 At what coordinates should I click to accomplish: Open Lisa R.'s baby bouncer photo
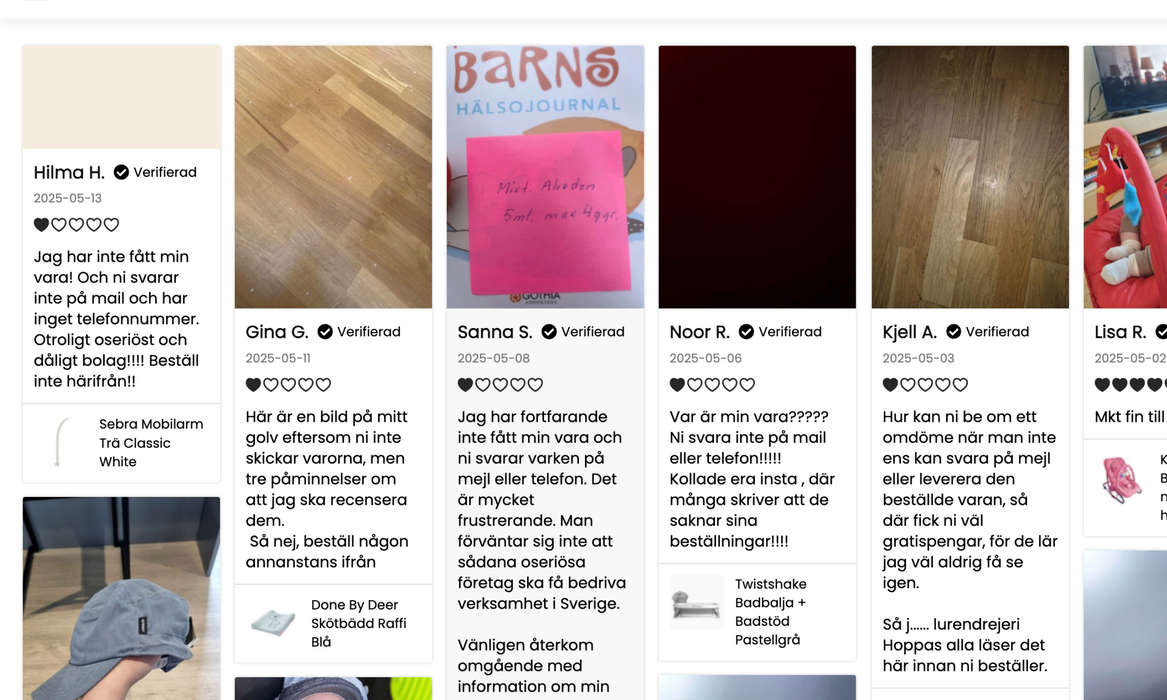(x=1125, y=177)
